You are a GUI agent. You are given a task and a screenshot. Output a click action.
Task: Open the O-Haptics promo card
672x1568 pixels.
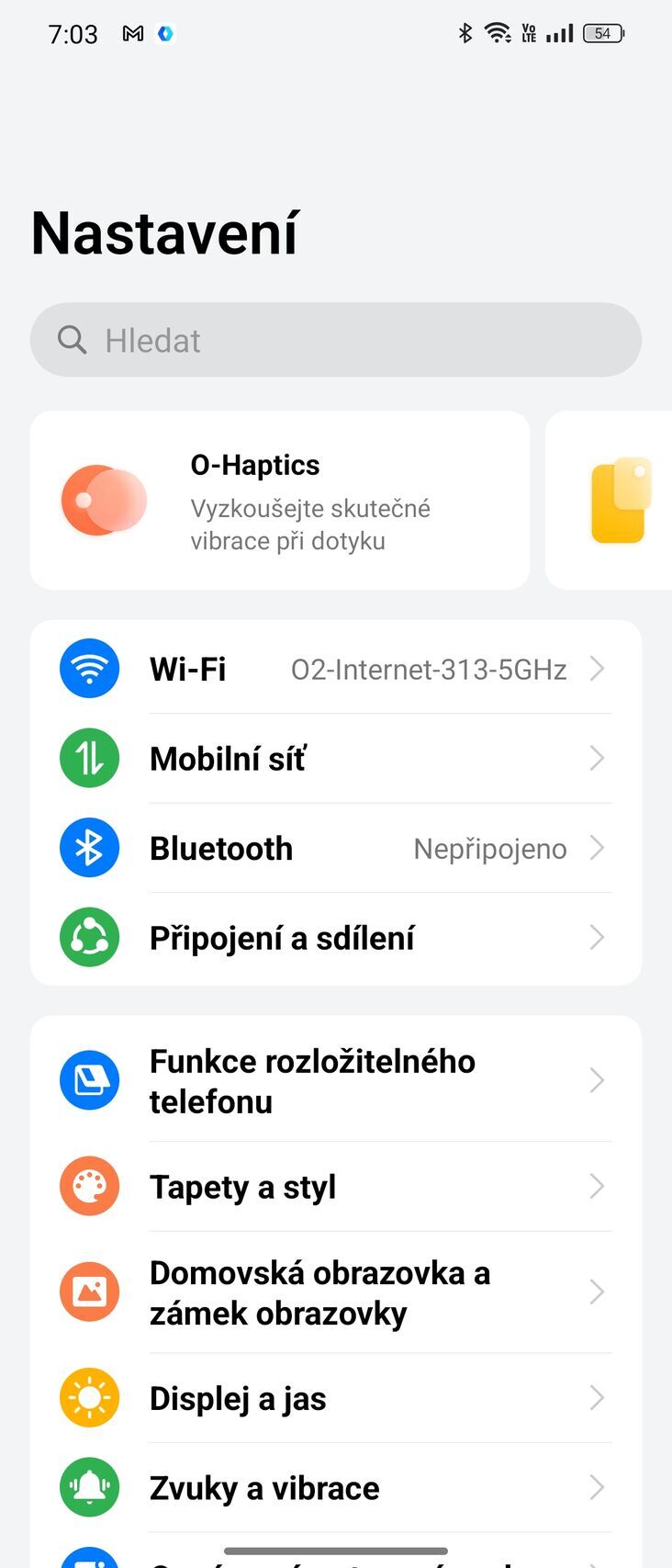coord(280,500)
